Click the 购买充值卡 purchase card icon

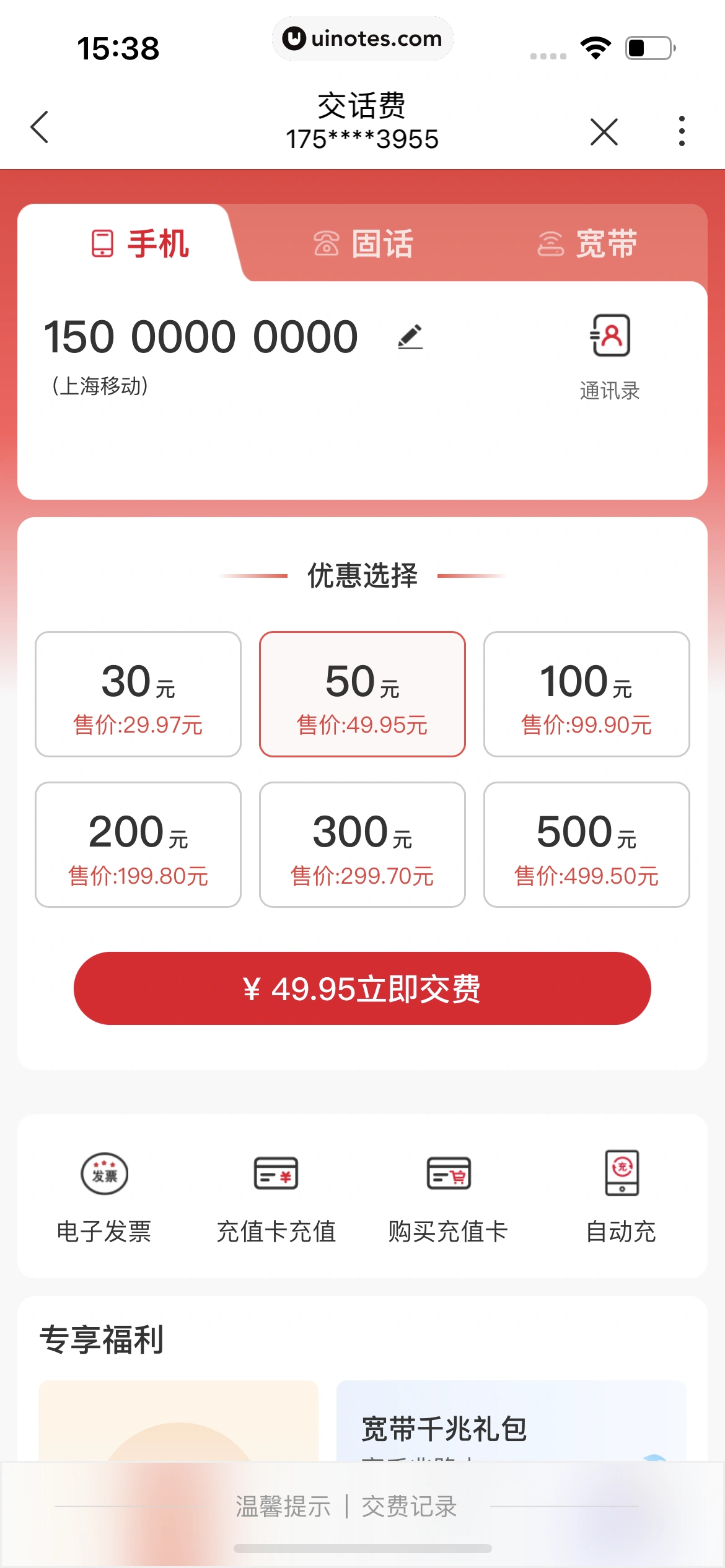coord(448,1175)
